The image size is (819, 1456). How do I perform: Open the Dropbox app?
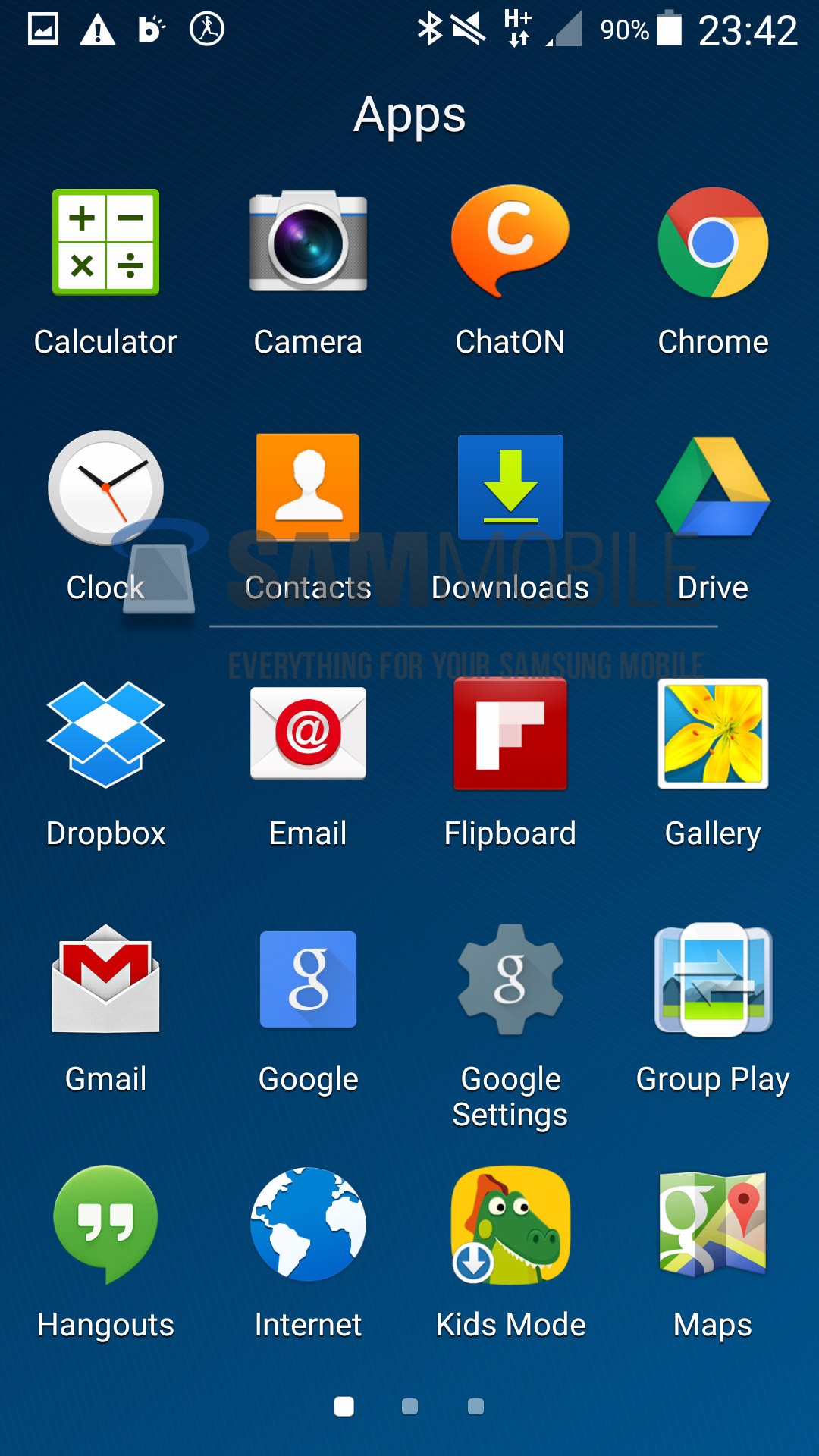coord(105,734)
